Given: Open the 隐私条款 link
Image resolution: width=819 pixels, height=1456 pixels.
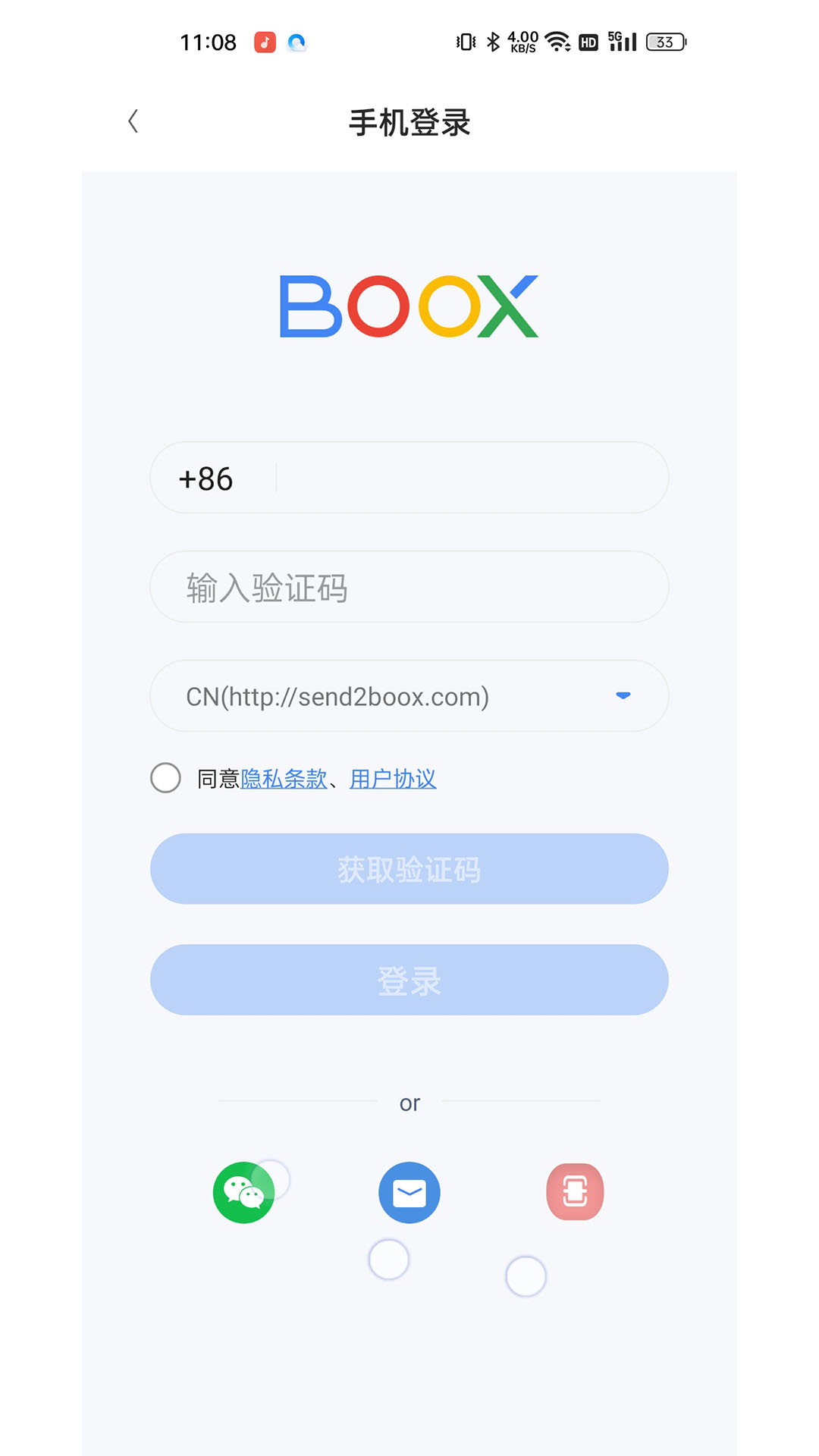Looking at the screenshot, I should (x=284, y=779).
